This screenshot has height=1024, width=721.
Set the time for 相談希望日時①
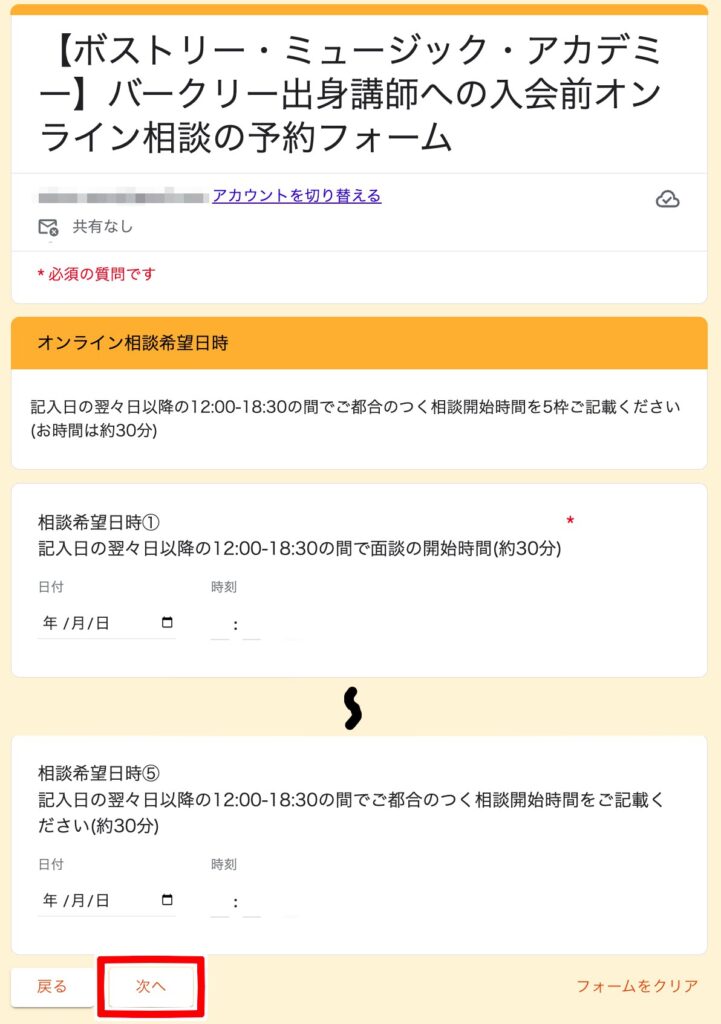pyautogui.click(x=236, y=626)
